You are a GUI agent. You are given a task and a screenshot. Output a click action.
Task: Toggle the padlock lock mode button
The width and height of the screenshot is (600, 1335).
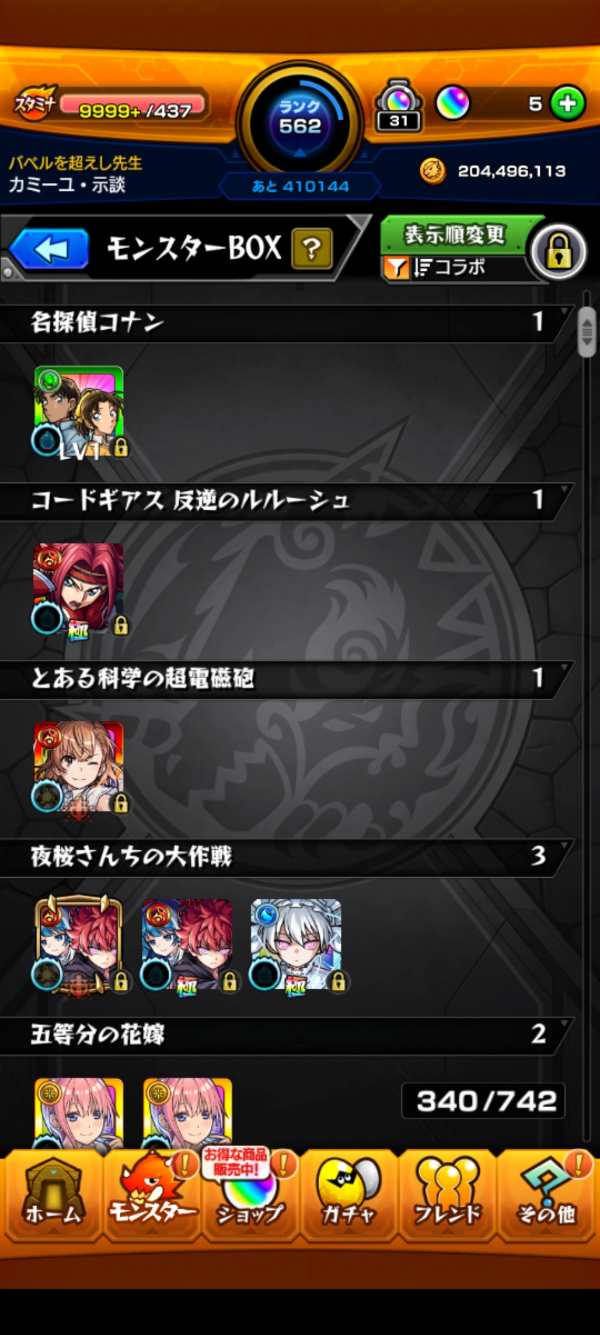point(558,251)
